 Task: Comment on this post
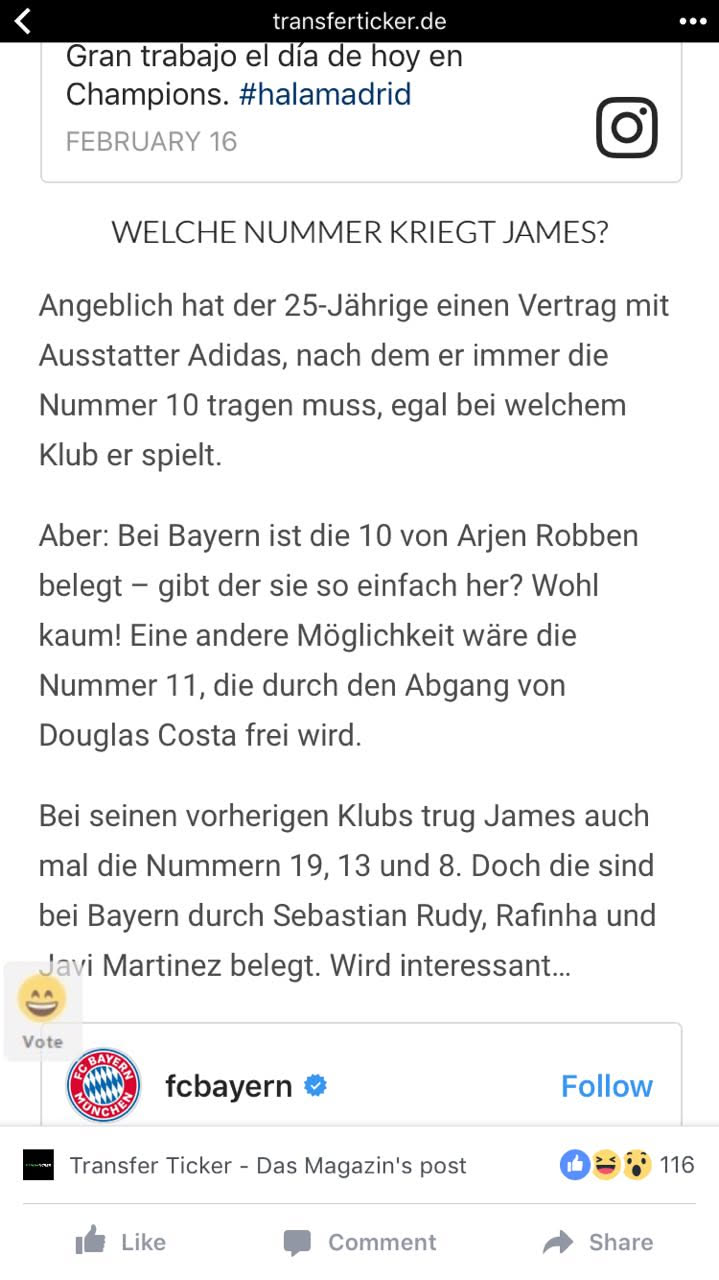pos(359,1242)
